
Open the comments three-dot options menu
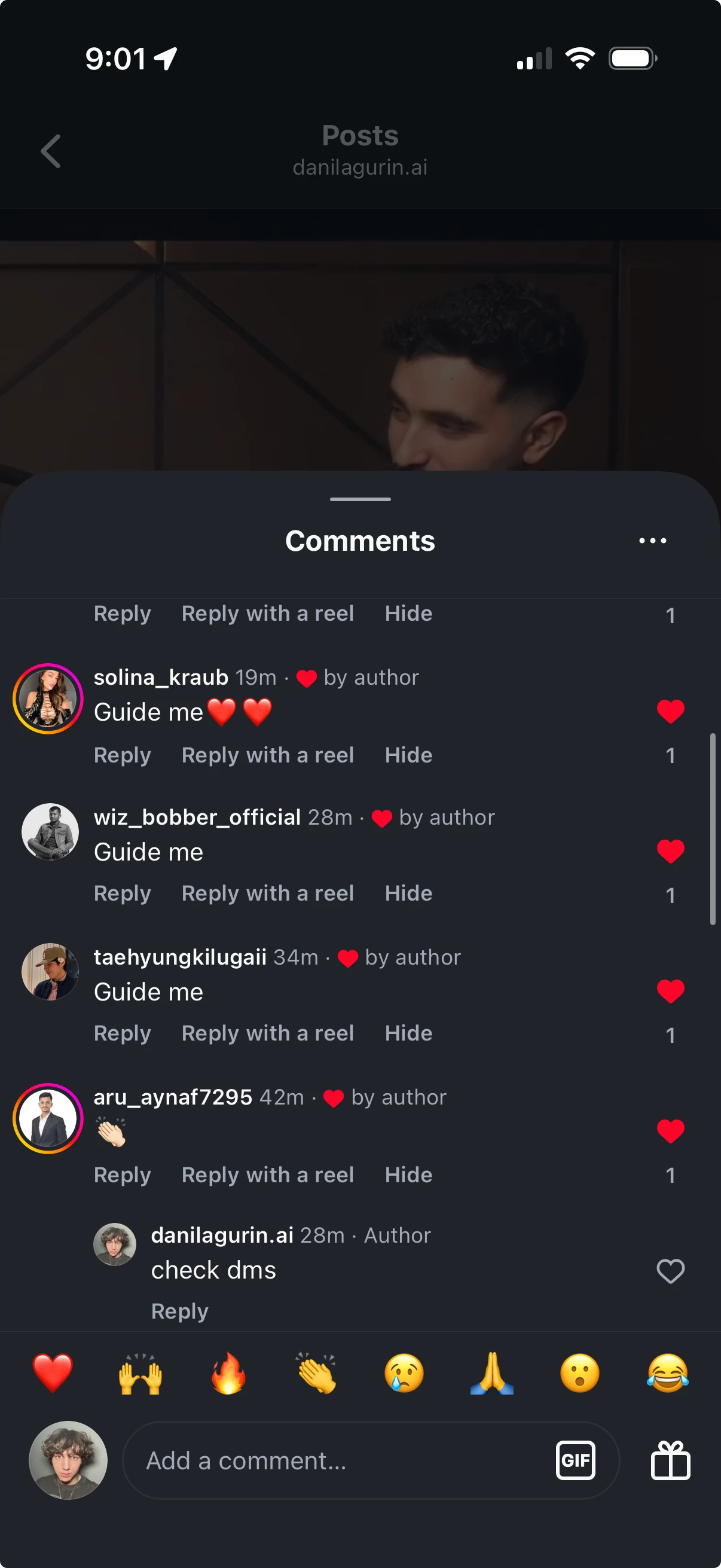652,541
